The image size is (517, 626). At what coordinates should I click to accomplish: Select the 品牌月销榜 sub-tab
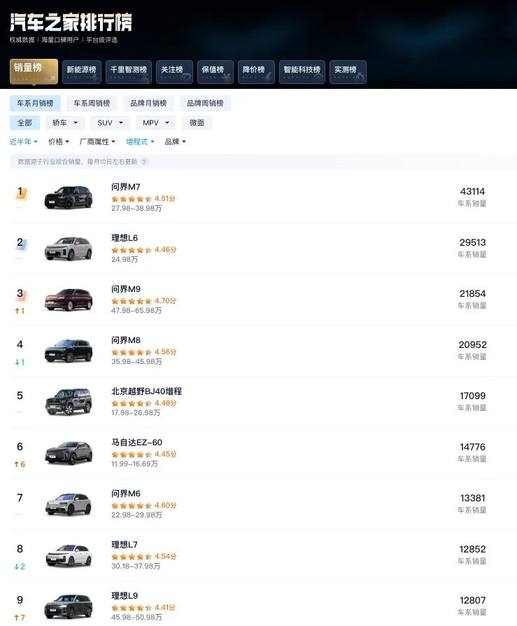coord(148,103)
